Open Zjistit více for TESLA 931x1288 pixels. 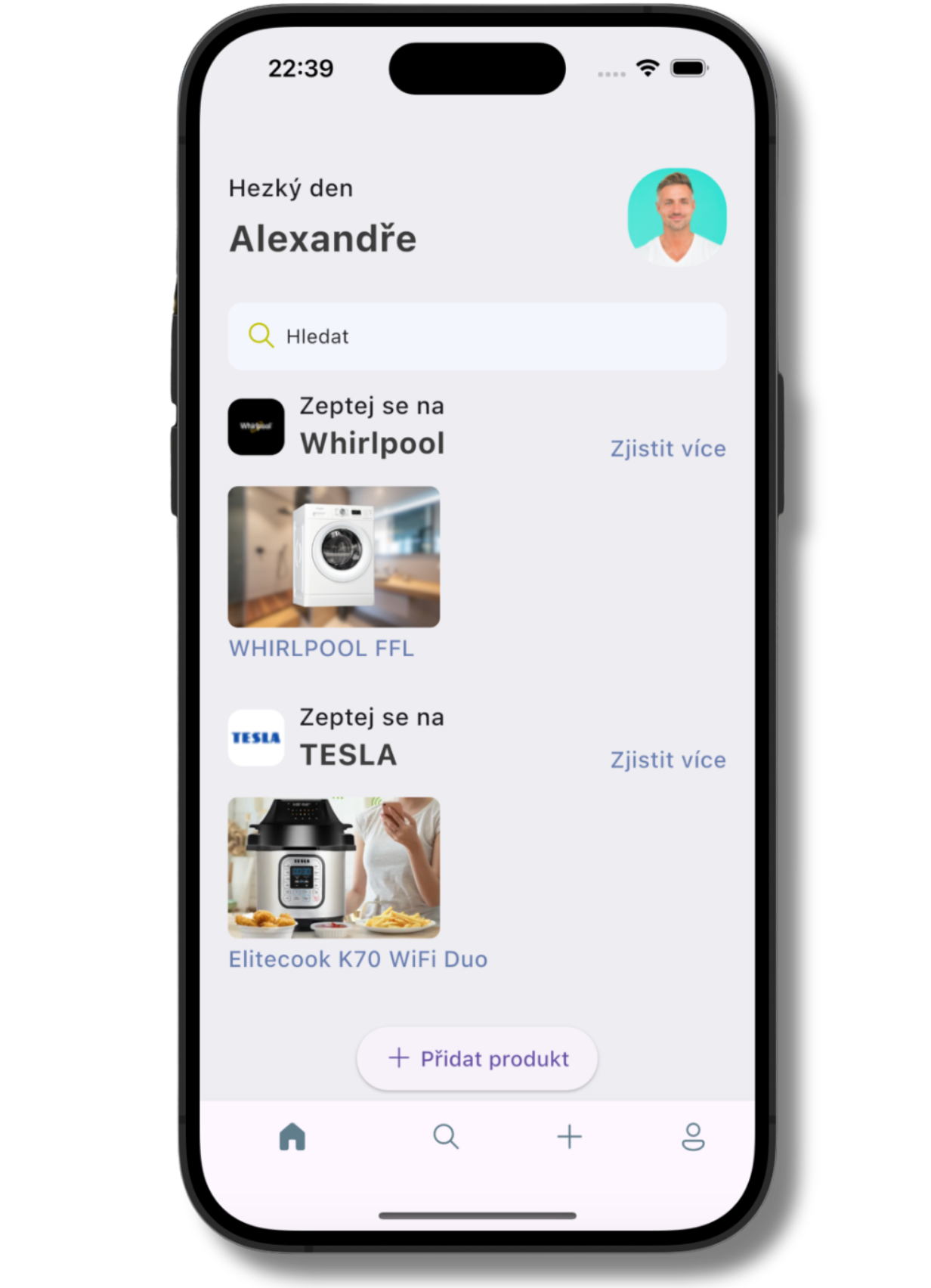[x=667, y=760]
